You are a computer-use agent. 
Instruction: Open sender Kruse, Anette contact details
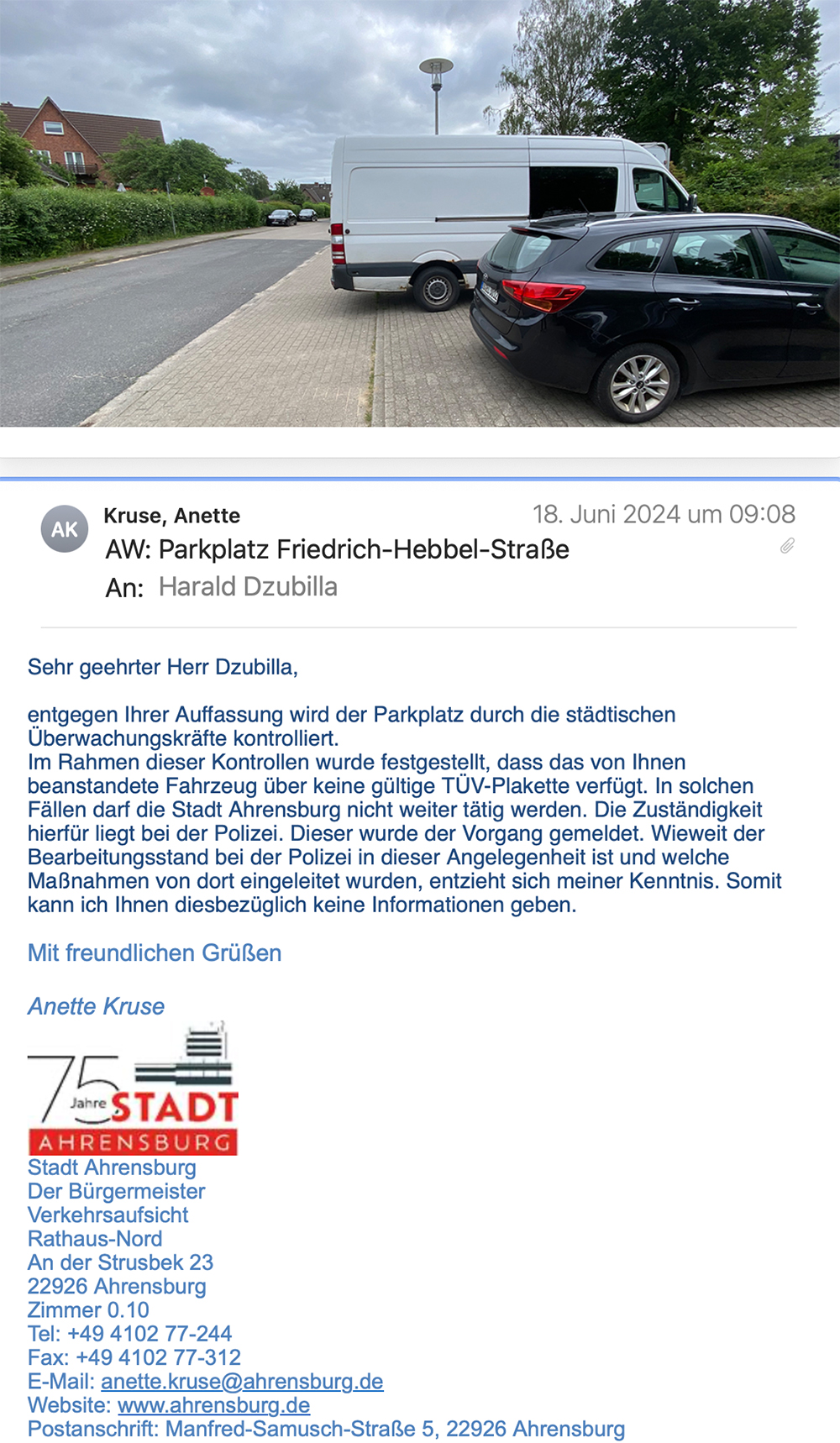[171, 515]
